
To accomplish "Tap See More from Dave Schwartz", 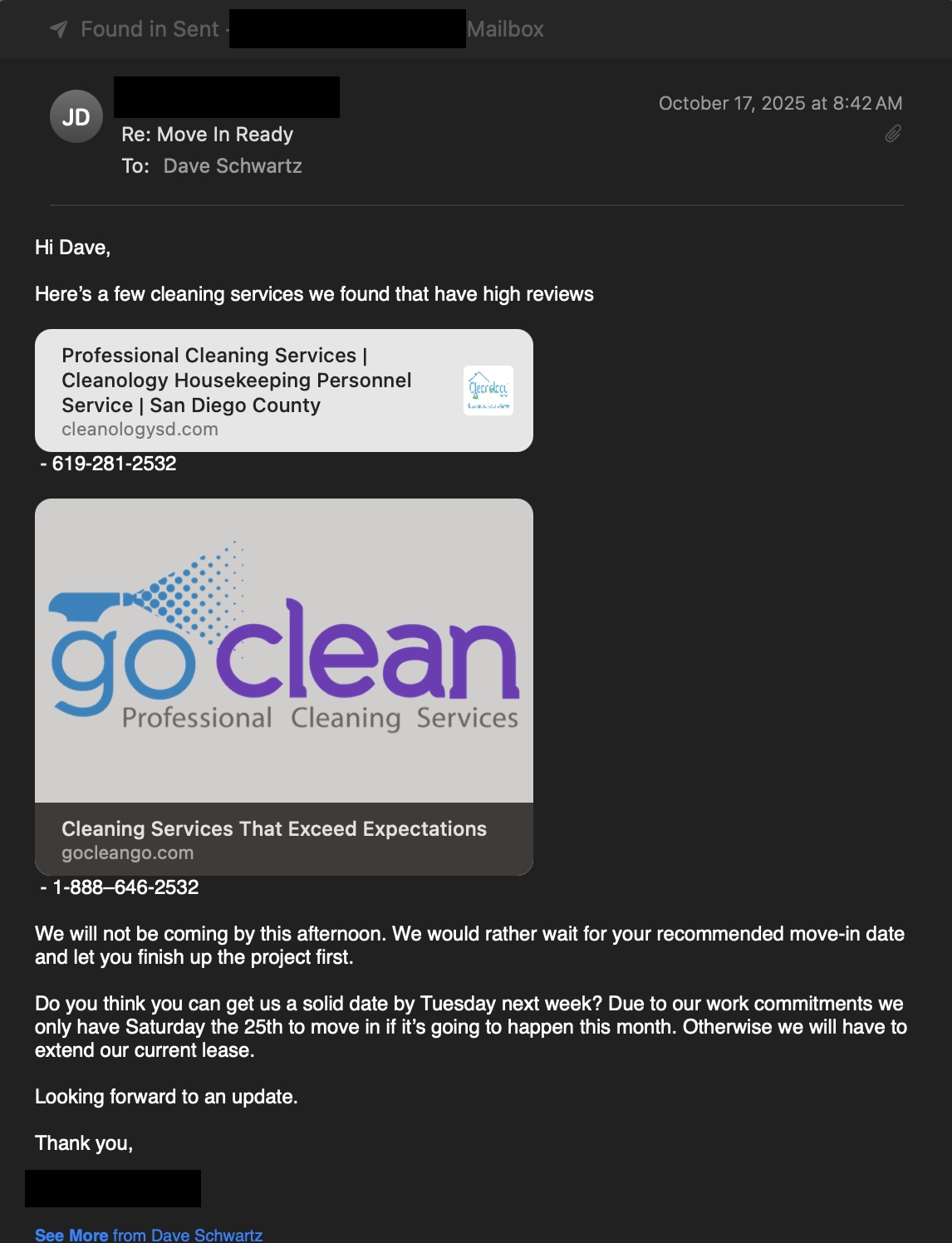I will (149, 1235).
